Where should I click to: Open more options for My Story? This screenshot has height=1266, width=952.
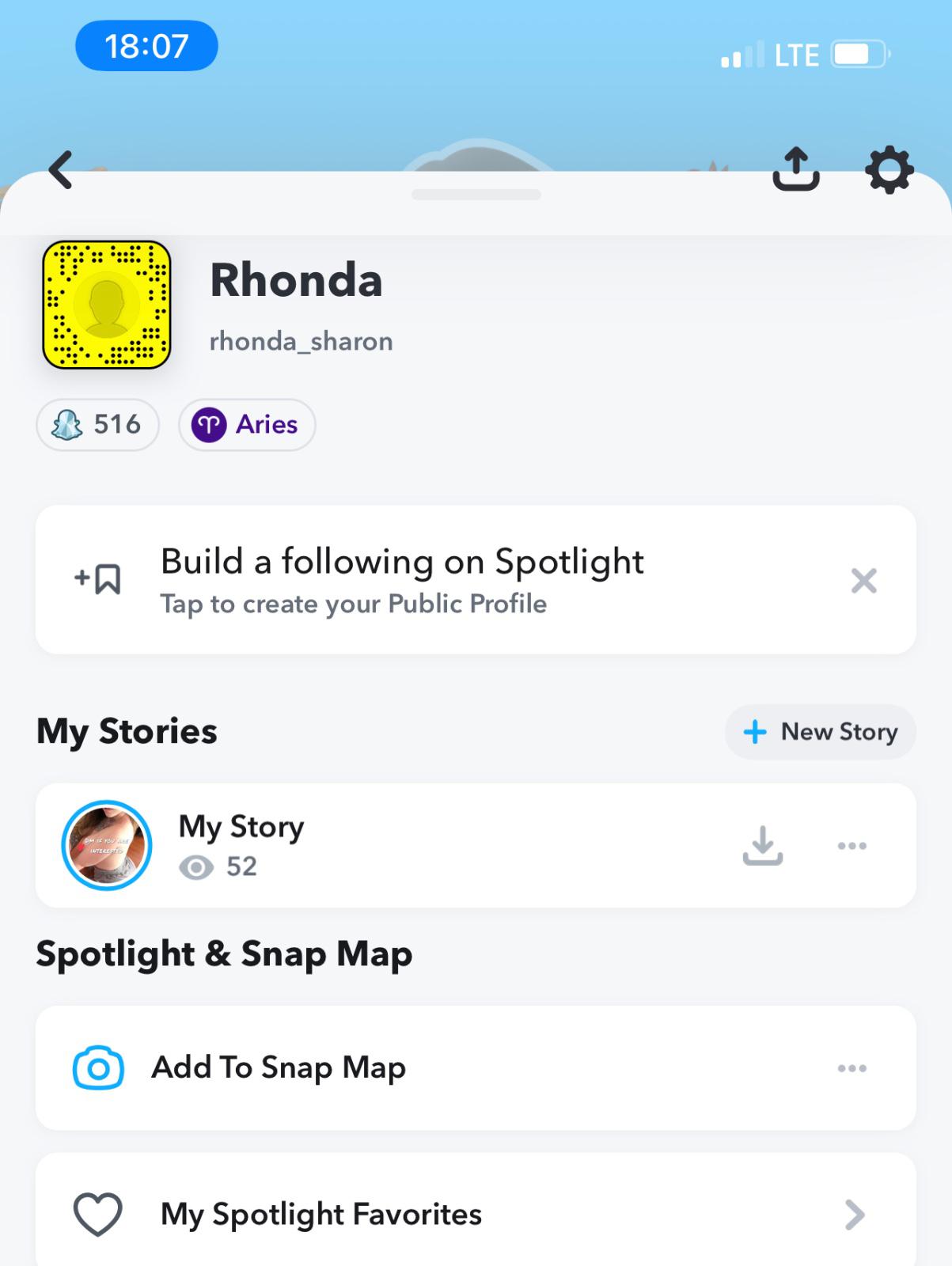pyautogui.click(x=851, y=846)
